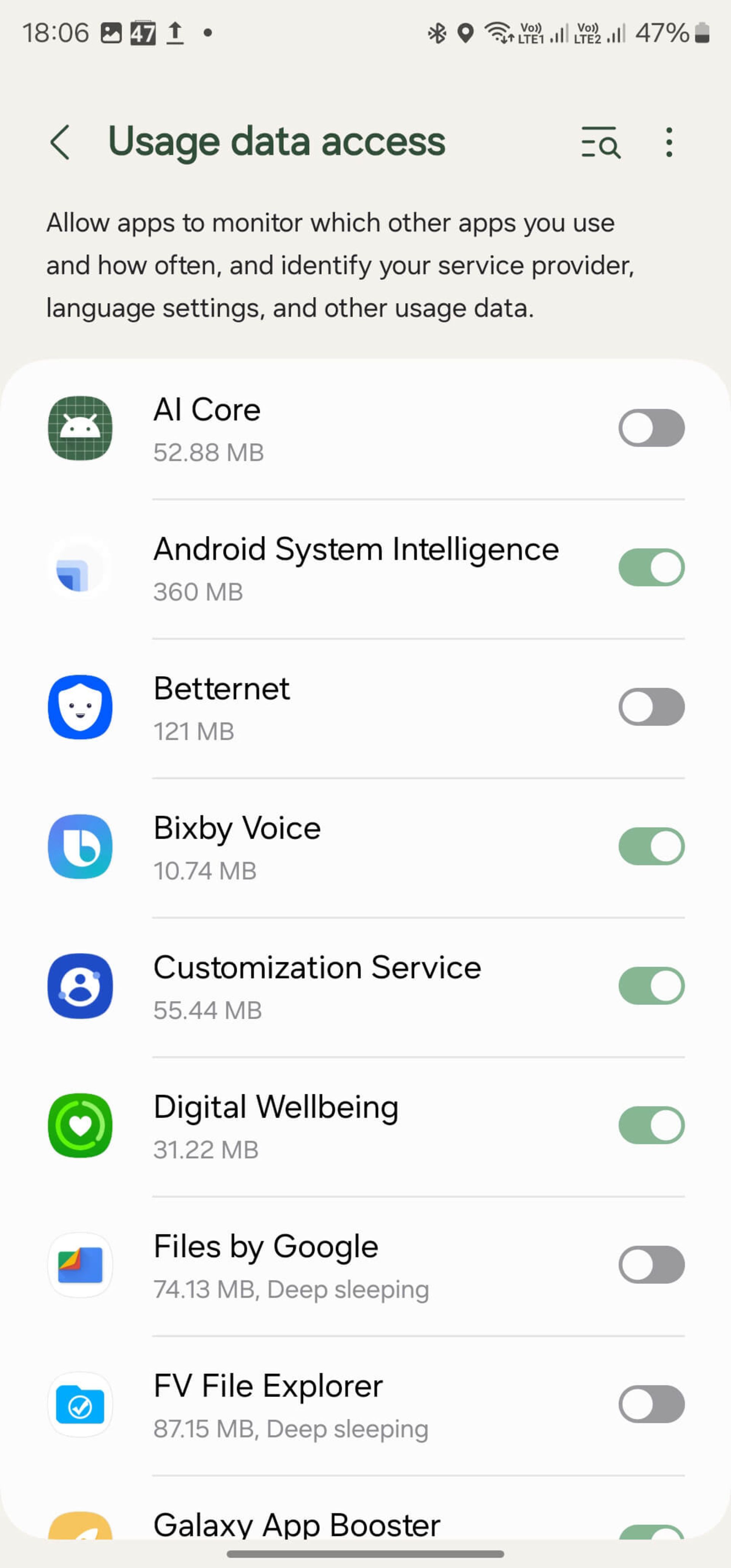Enable usage access for AI Core
The width and height of the screenshot is (731, 1568).
[x=651, y=428]
